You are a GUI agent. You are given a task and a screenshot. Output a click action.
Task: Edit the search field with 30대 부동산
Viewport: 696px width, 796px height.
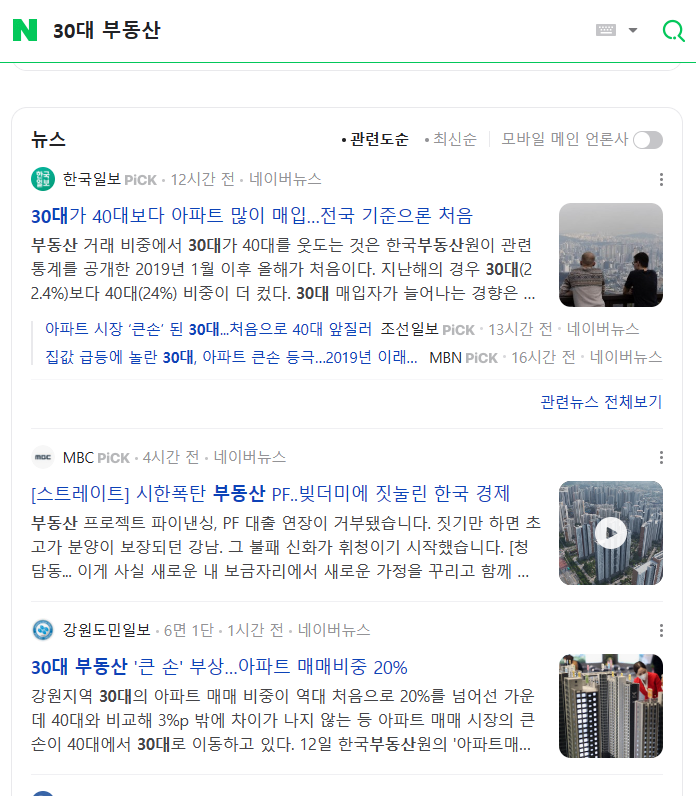[300, 30]
